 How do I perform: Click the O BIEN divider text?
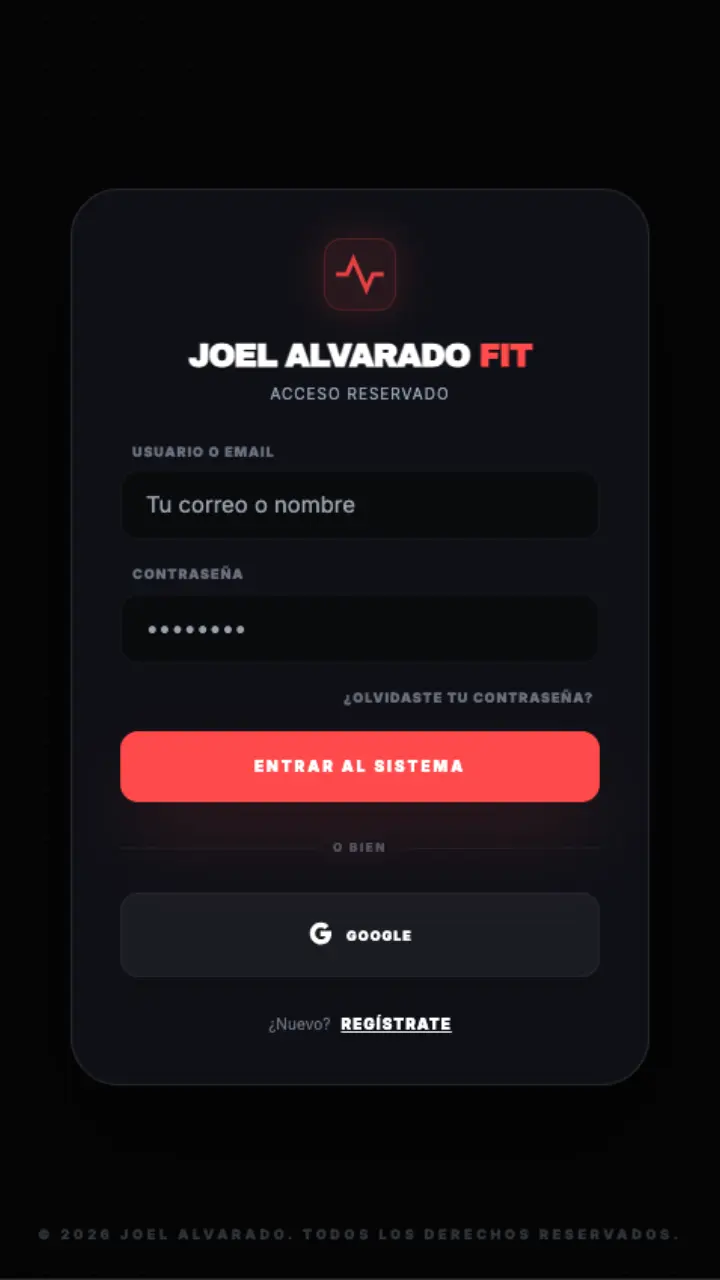pyautogui.click(x=360, y=847)
